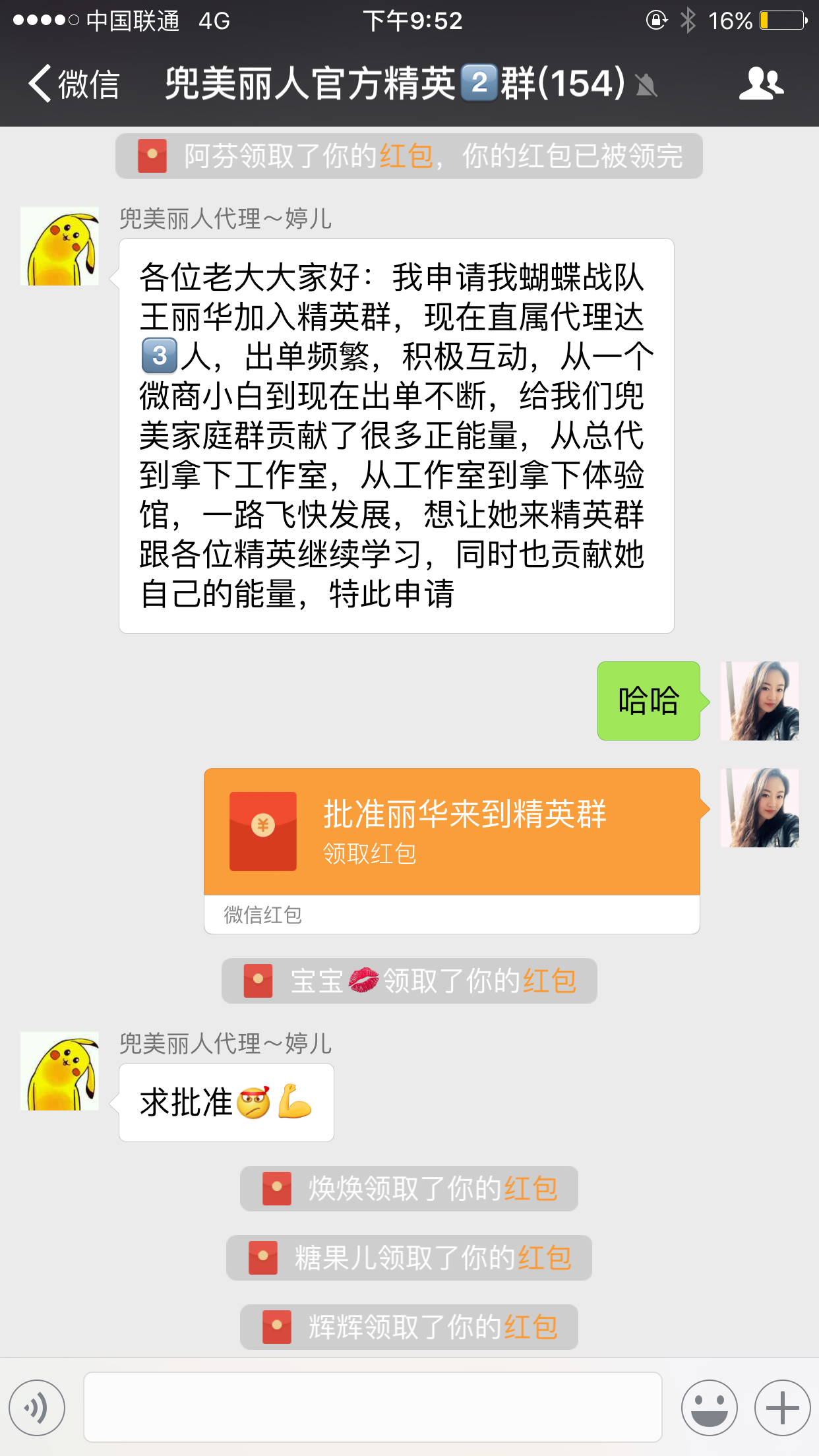This screenshot has height=1456, width=819.
Task: Open the plus attachments menu
Action: click(782, 1408)
